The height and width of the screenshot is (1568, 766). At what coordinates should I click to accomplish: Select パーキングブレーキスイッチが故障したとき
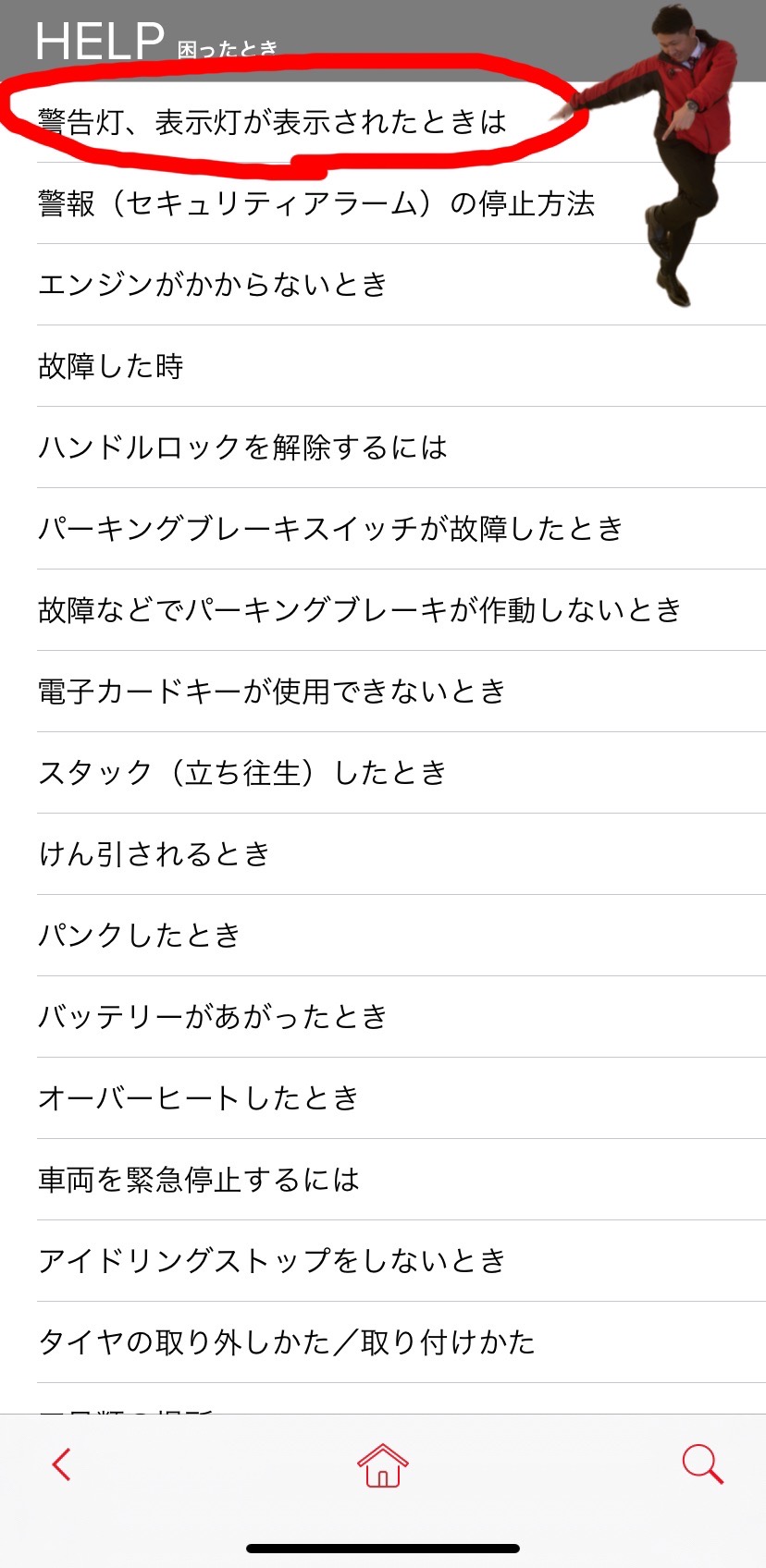click(x=383, y=529)
